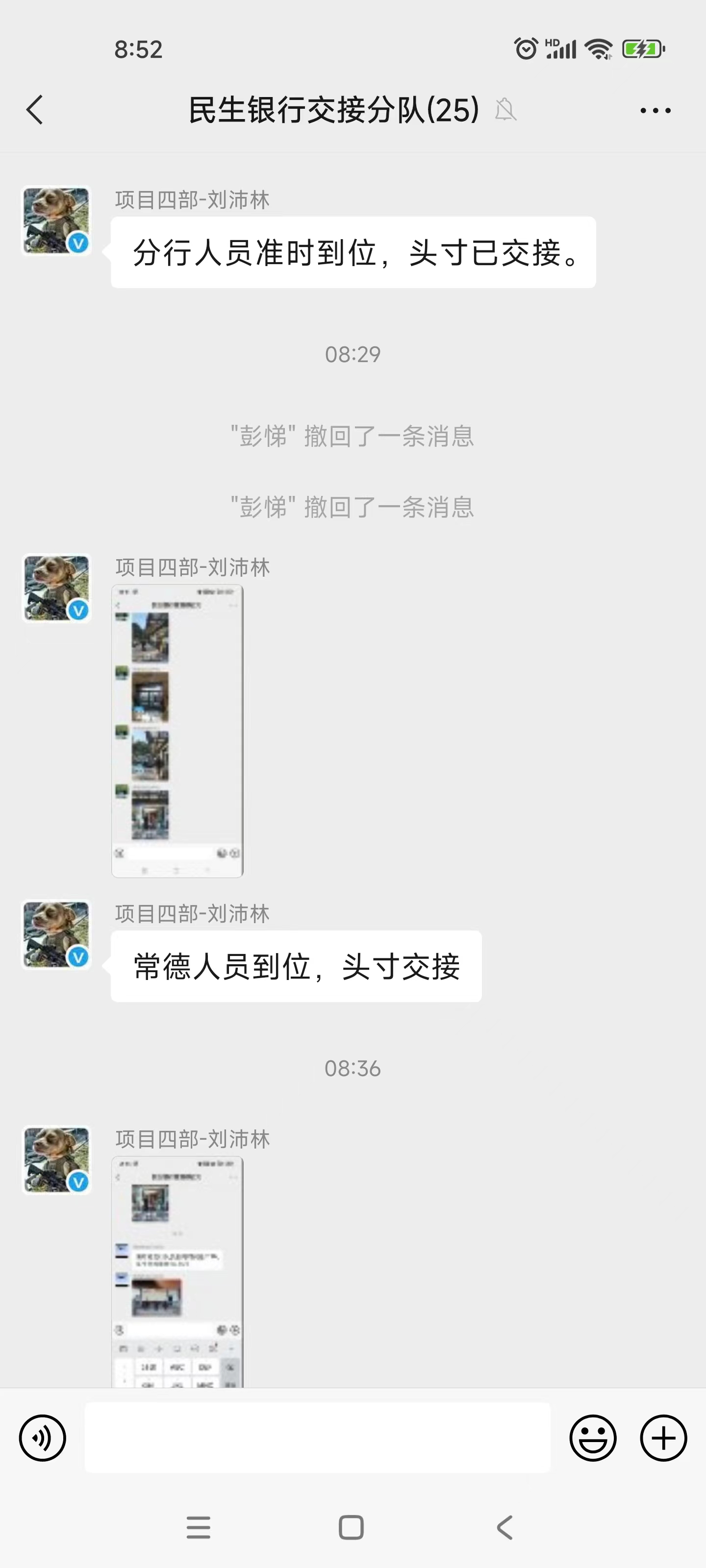Tap the system home button
The image size is (706, 1568).
point(351,1527)
